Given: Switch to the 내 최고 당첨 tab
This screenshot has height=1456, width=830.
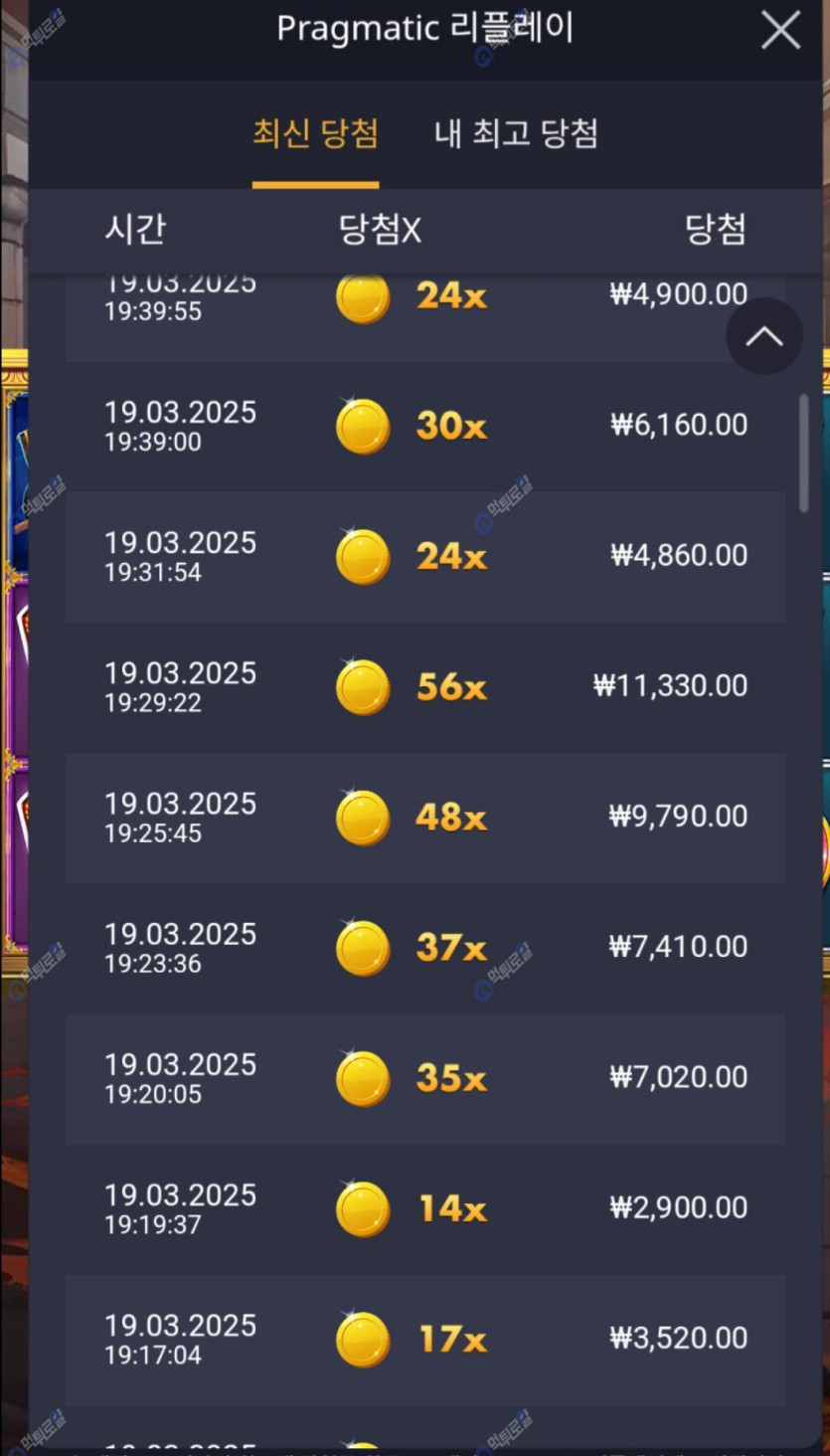Looking at the screenshot, I should coord(516,133).
